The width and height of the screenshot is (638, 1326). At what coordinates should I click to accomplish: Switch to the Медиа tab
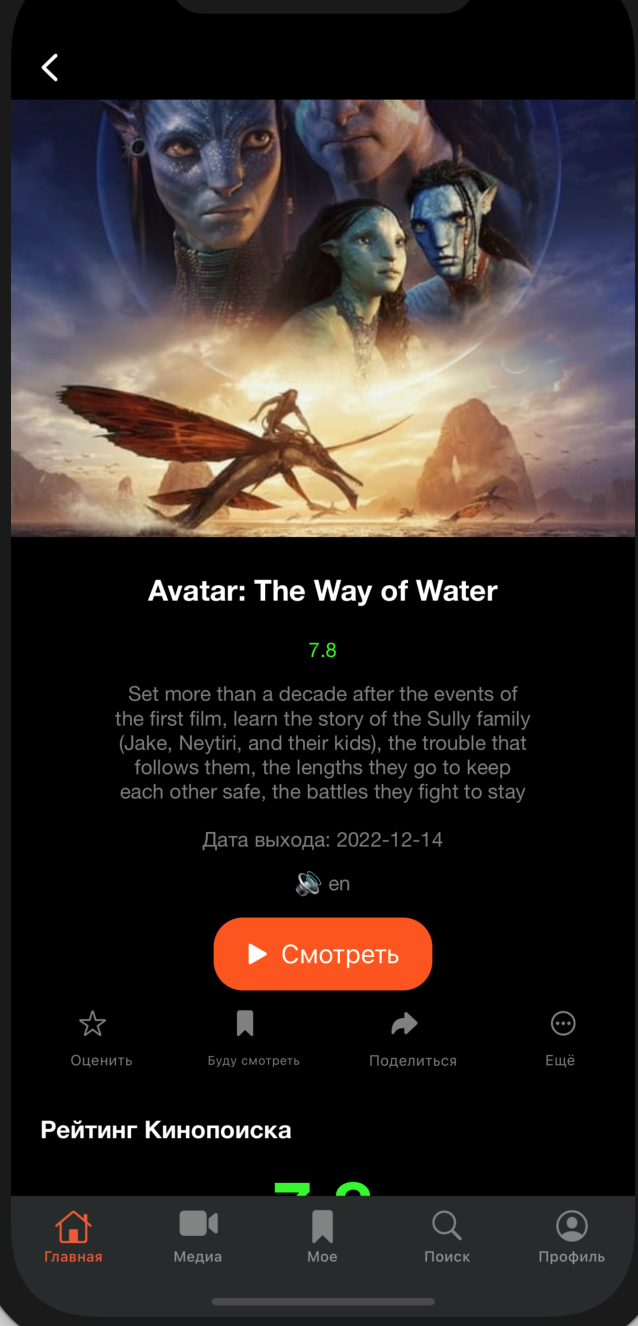pos(197,1236)
